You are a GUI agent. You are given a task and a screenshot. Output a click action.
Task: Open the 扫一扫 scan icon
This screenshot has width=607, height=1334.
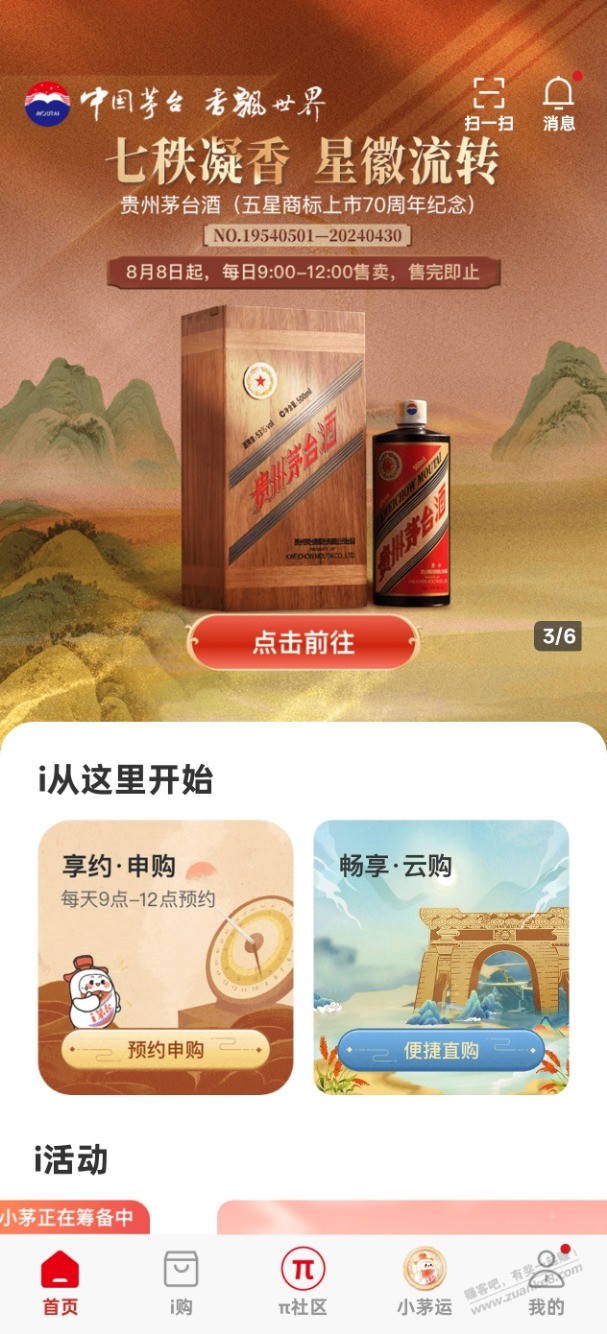488,103
